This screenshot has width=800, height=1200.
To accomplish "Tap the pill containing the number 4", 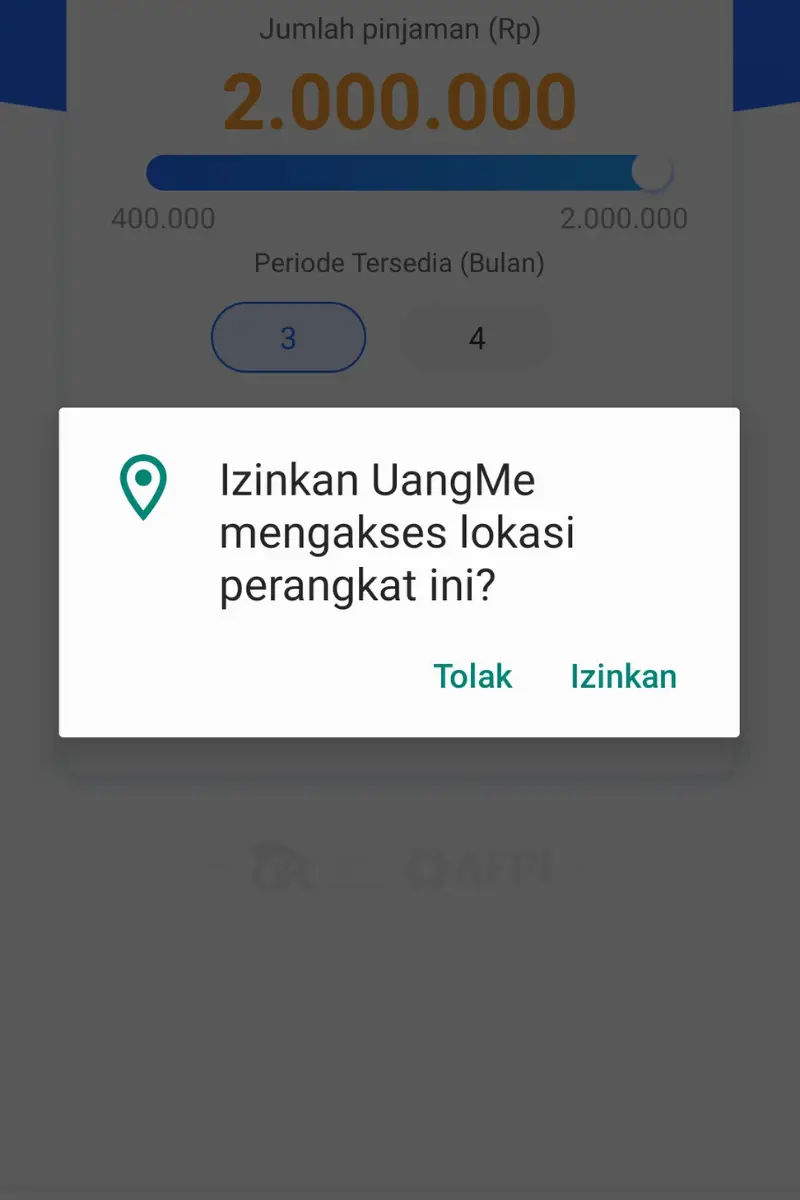I will [x=477, y=337].
